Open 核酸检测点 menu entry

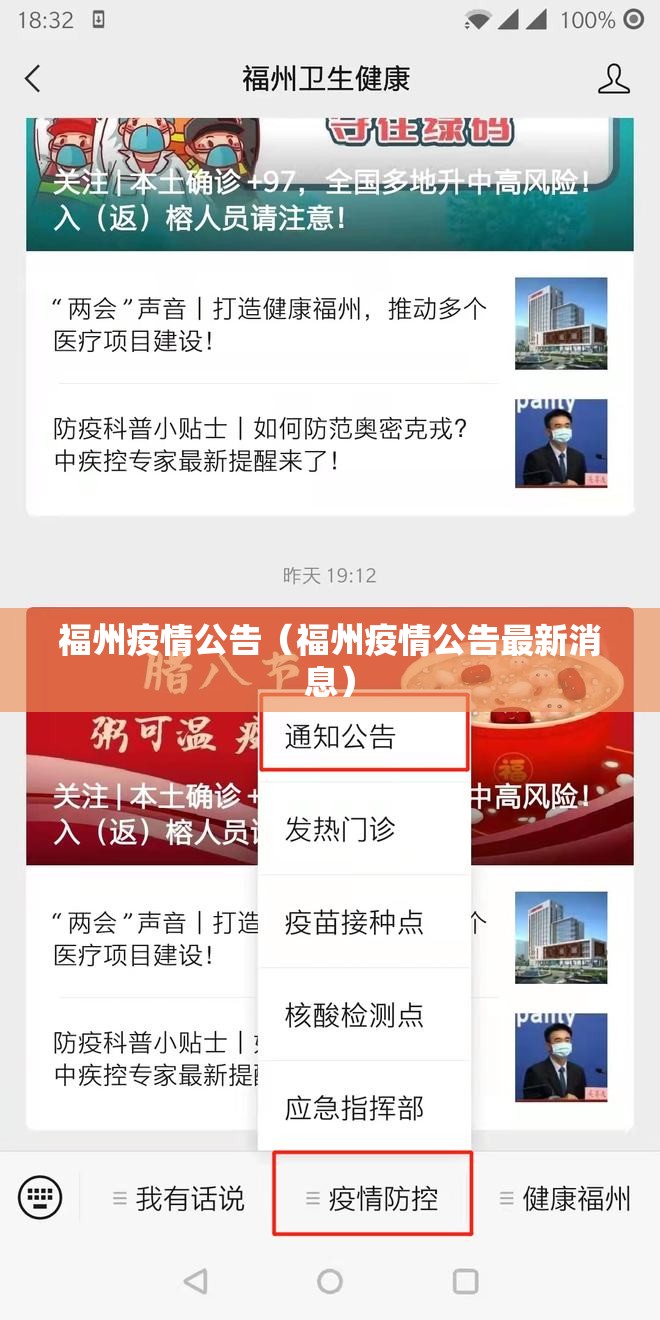[364, 1015]
